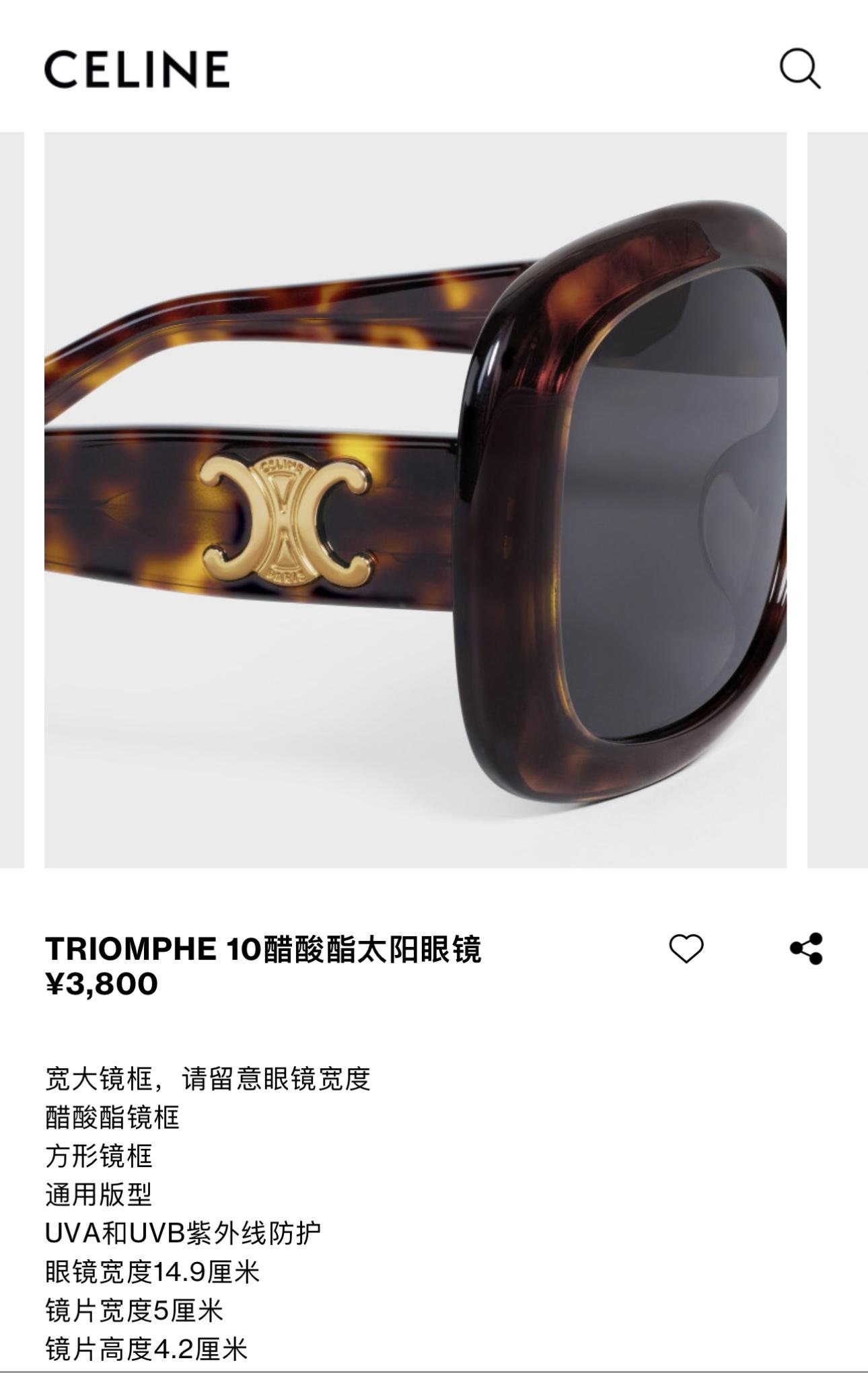Share this Triomphe sunglasses product
This screenshot has width=868, height=1373.
pos(806,948)
